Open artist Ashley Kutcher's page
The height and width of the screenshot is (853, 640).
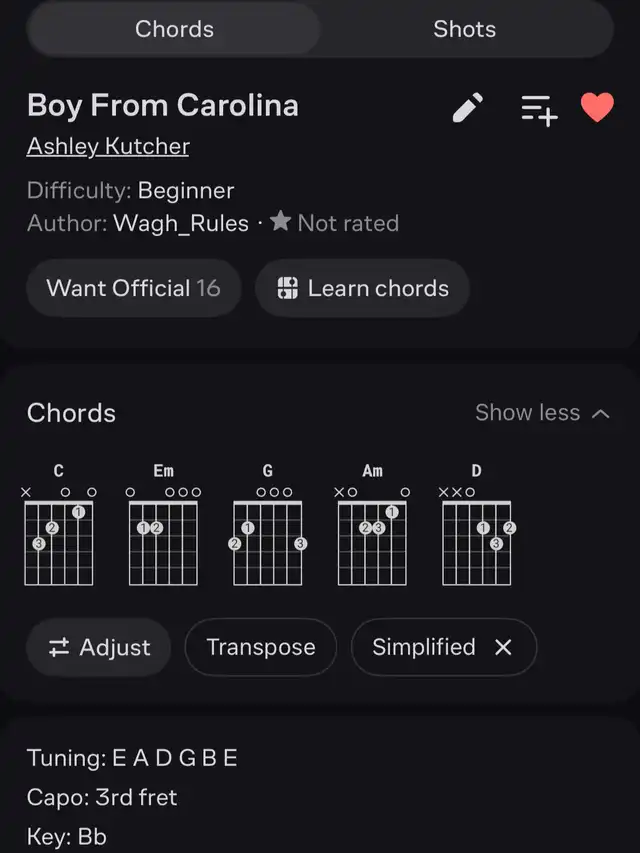point(108,146)
